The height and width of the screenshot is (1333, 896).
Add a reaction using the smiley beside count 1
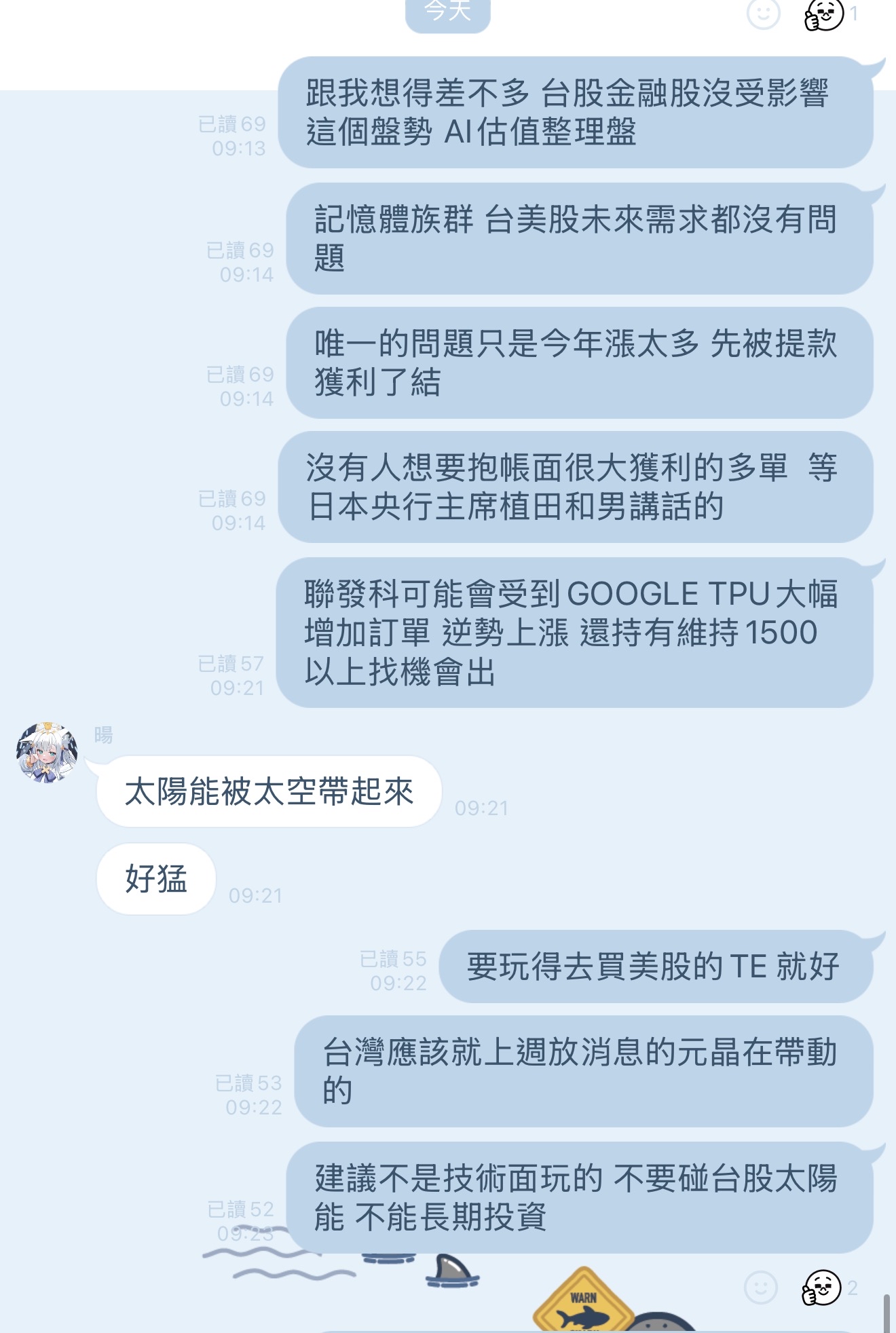point(763,14)
